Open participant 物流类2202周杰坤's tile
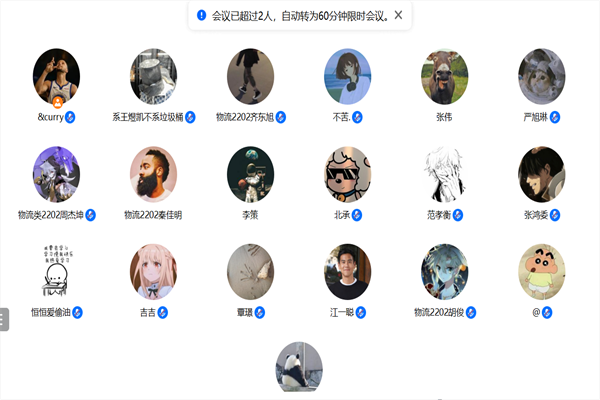This screenshot has height=400, width=600. 57,174
